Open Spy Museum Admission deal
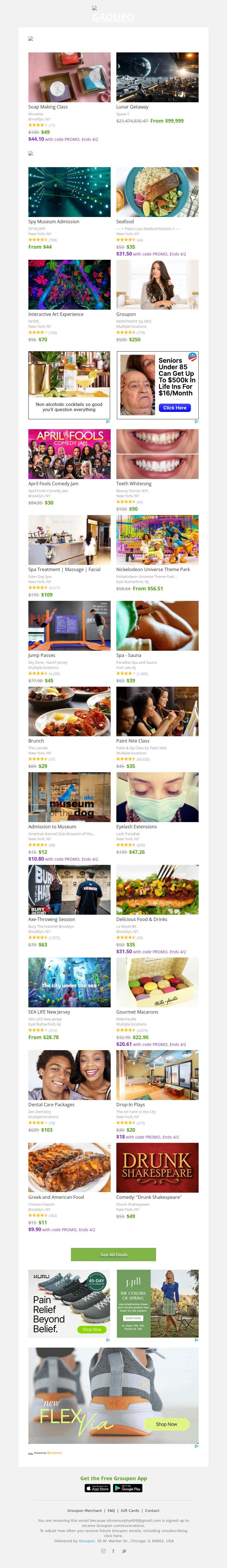The height and width of the screenshot is (1568, 227). point(69,192)
